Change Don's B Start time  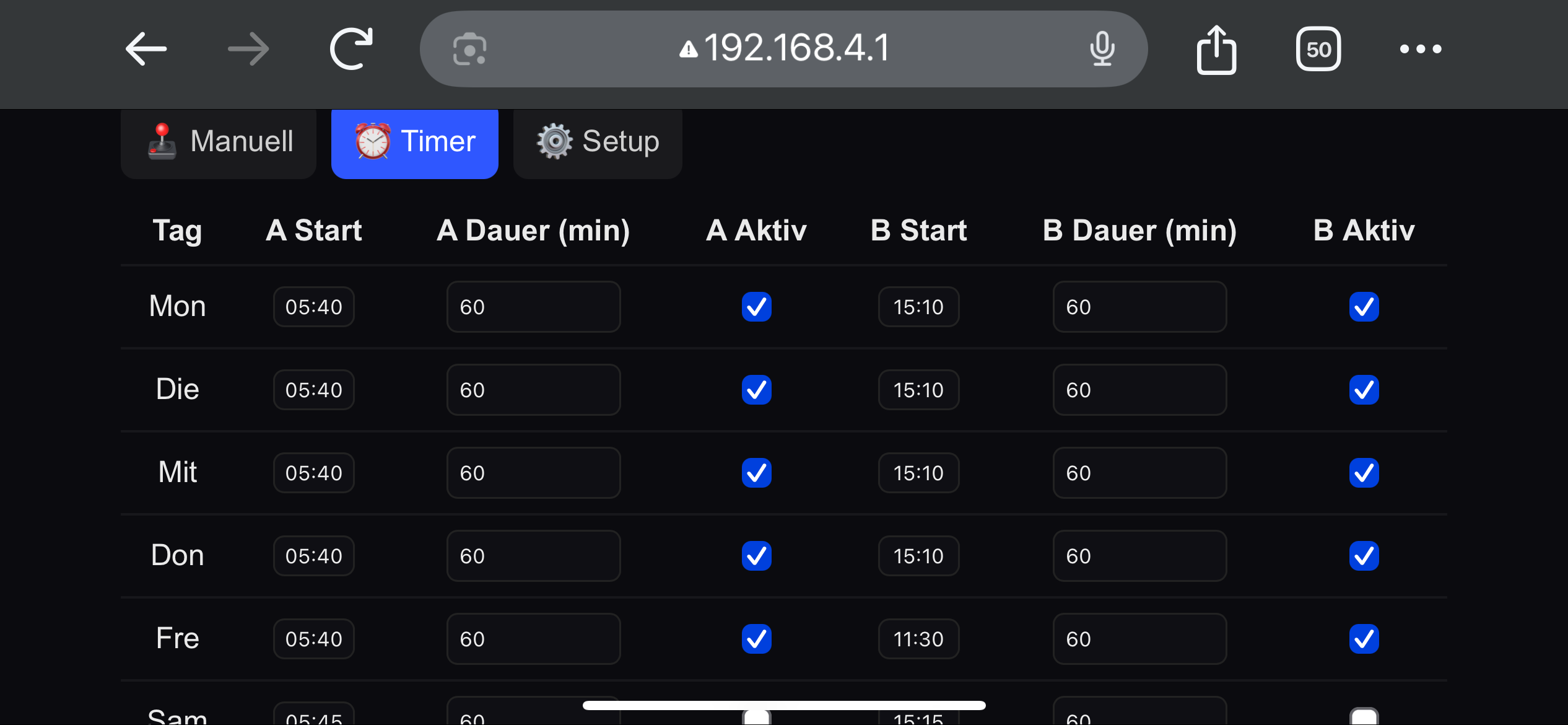coord(918,556)
